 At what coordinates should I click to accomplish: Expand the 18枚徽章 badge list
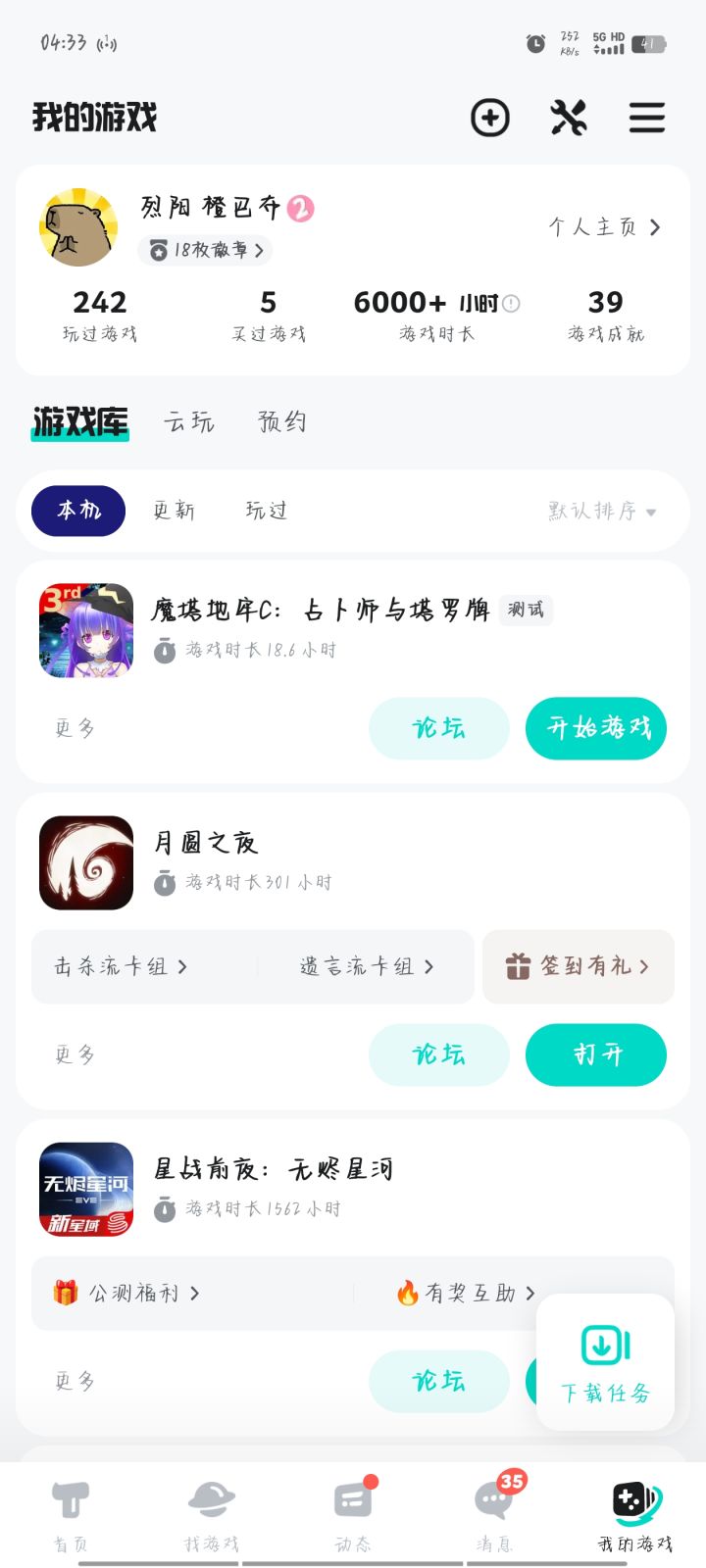pyautogui.click(x=204, y=251)
